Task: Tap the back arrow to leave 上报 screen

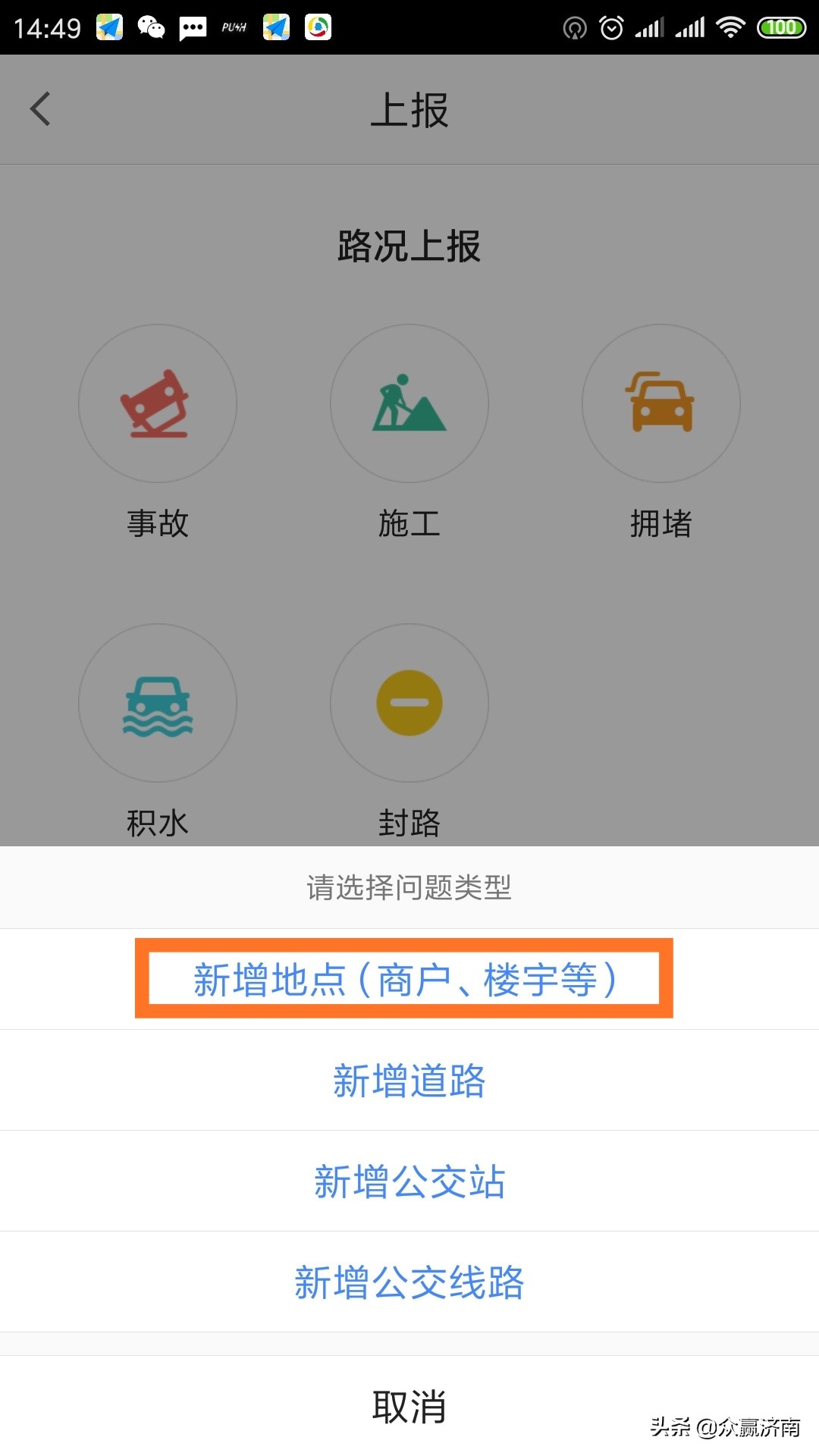Action: point(39,108)
